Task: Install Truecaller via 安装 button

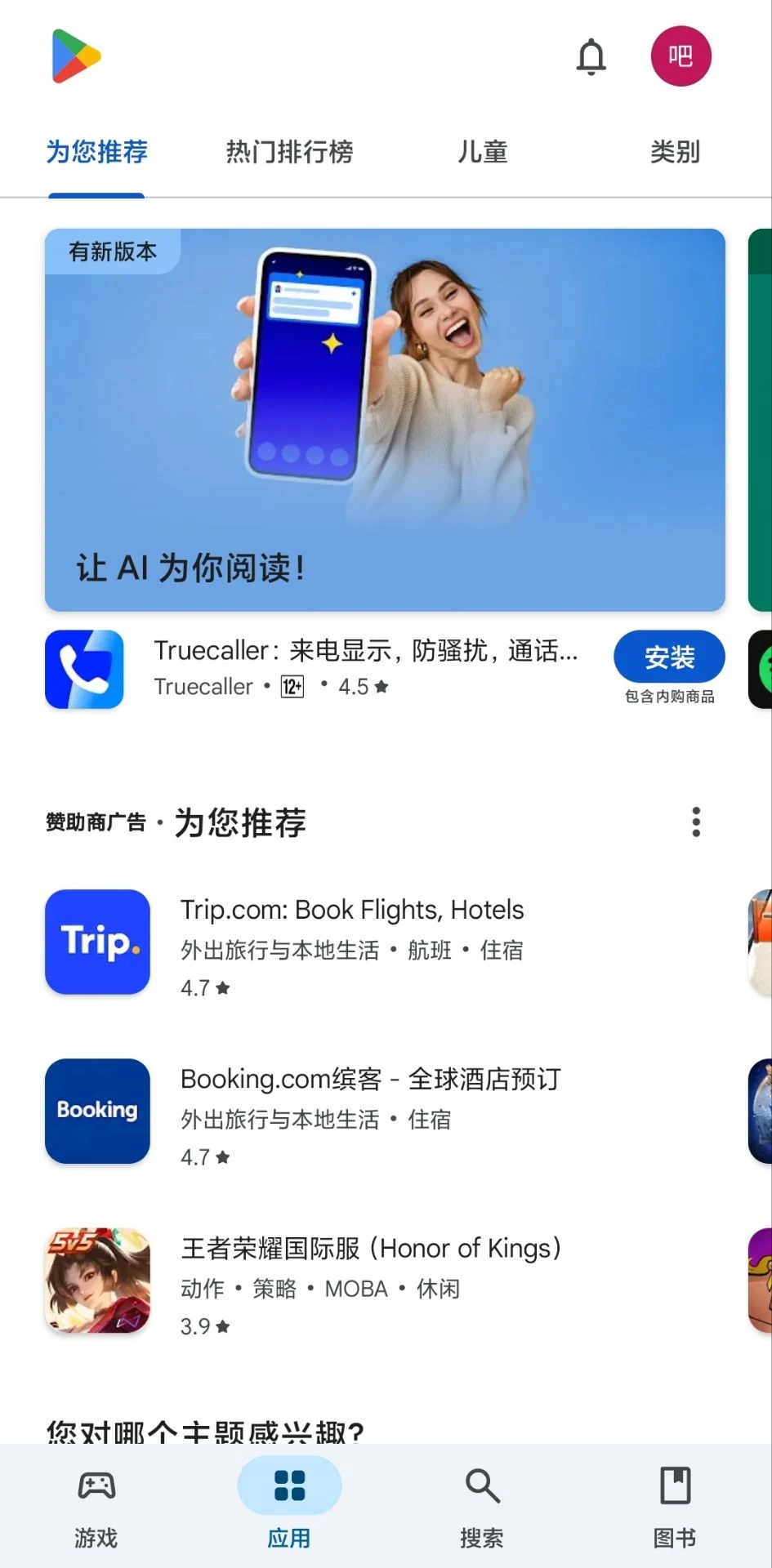Action: tap(668, 657)
